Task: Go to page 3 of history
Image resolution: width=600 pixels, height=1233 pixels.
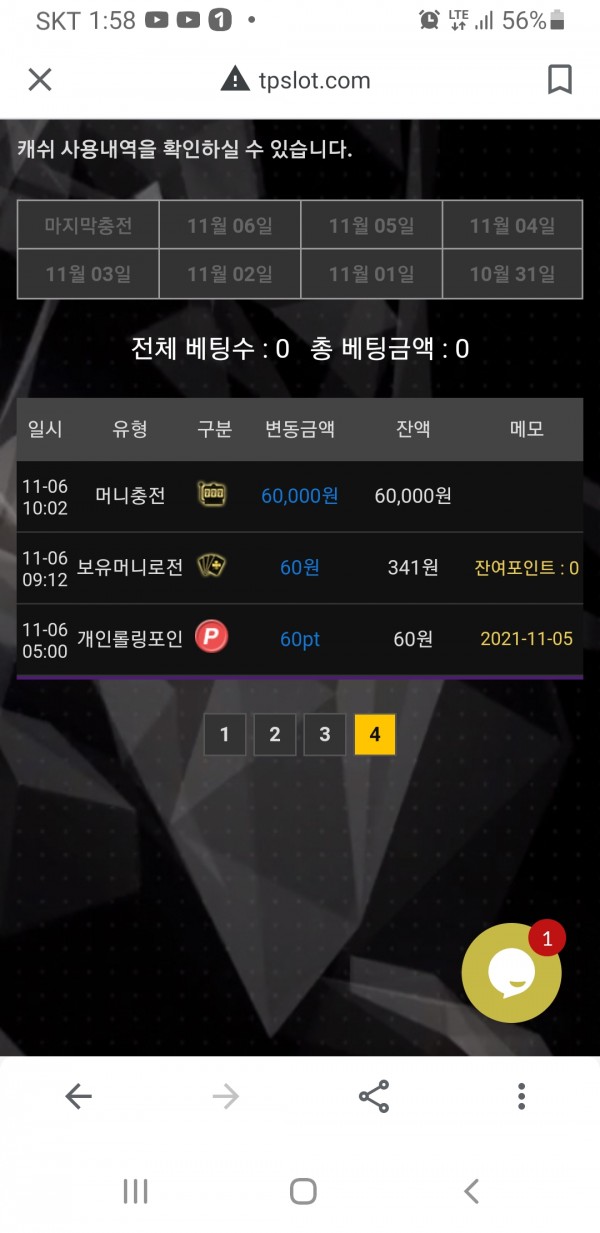Action: [324, 735]
